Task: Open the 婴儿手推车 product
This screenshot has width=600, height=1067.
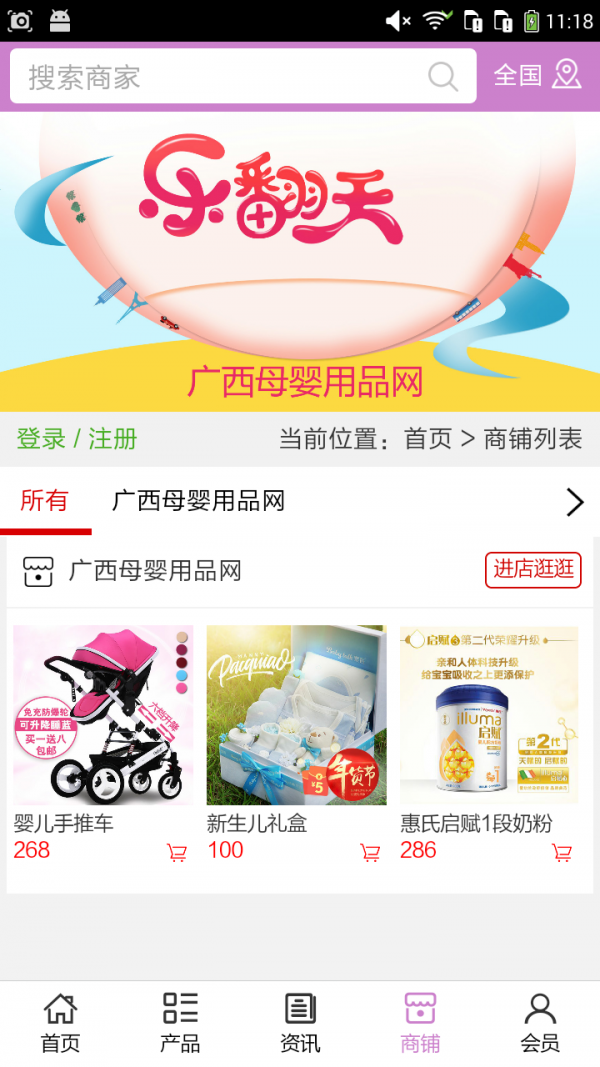Action: pyautogui.click(x=103, y=716)
